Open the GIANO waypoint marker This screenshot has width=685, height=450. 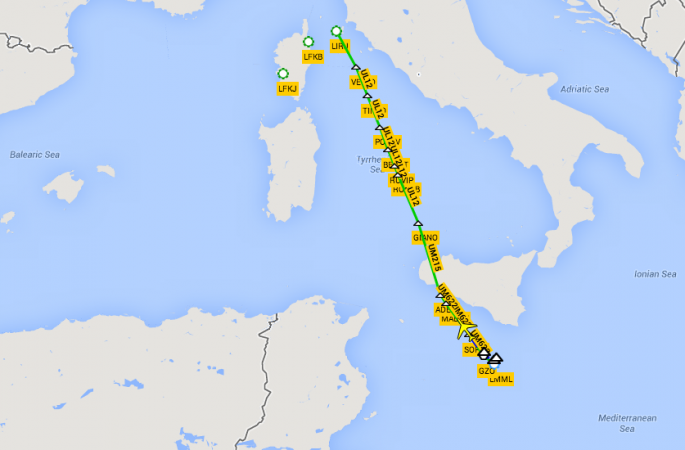coord(418,224)
